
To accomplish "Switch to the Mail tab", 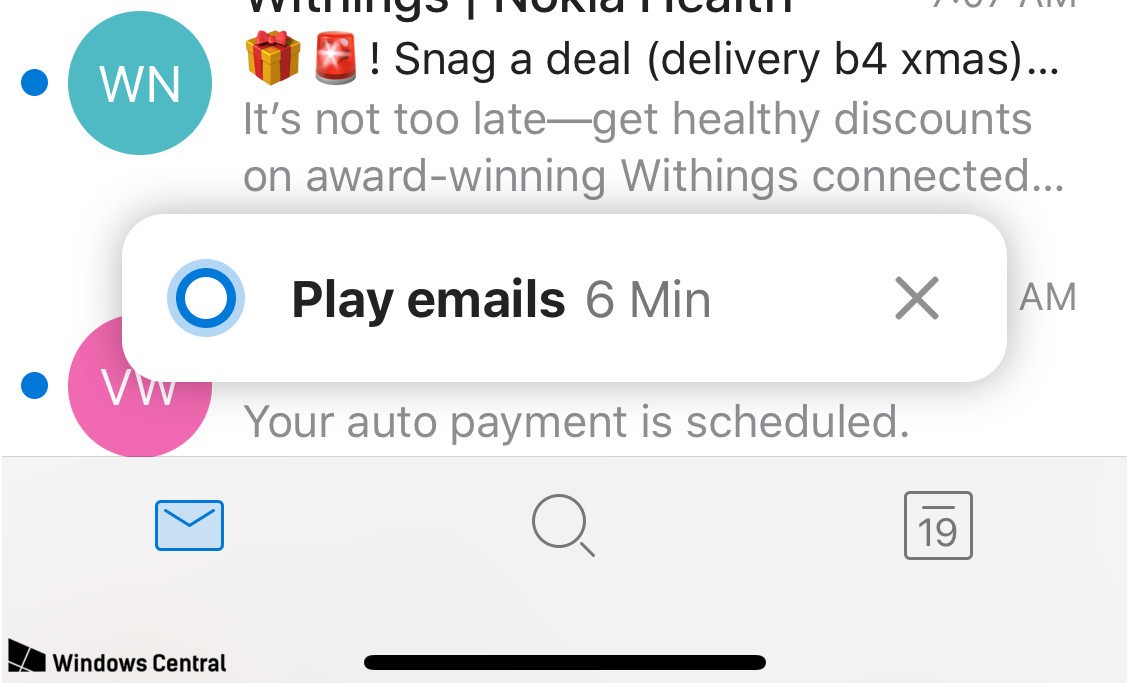I will (x=189, y=525).
